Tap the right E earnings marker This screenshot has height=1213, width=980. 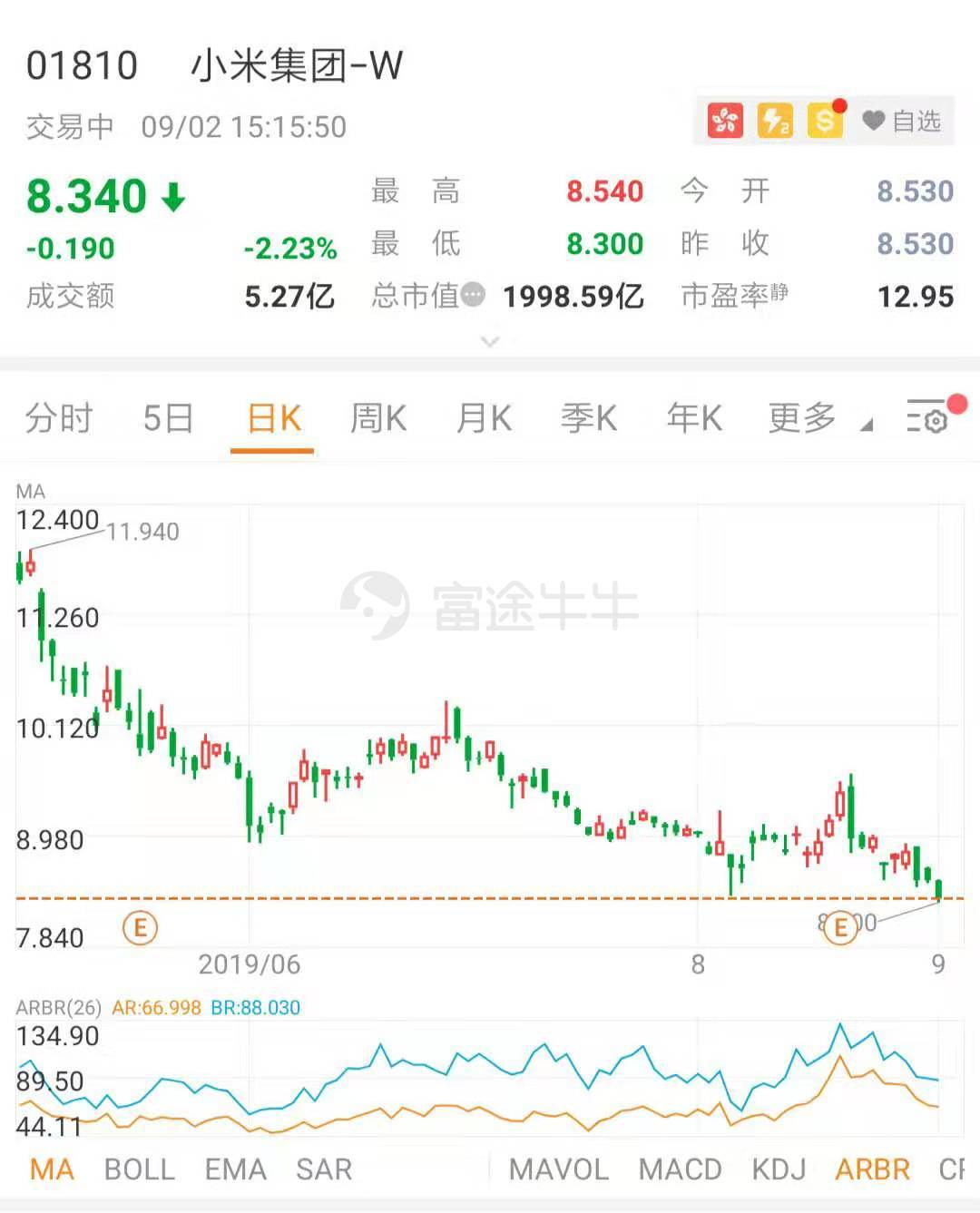pos(841,928)
